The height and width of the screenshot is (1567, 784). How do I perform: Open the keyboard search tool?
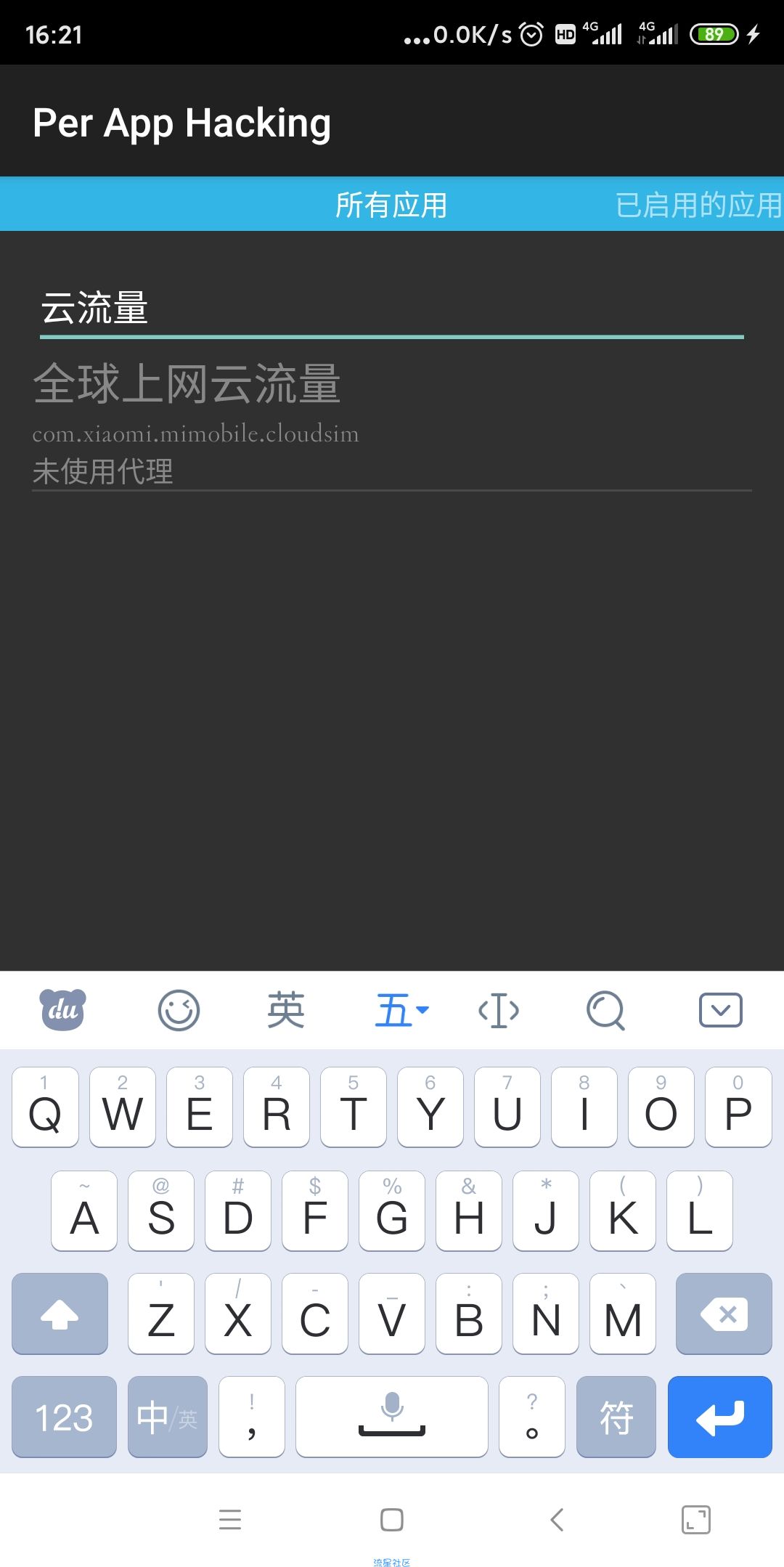(605, 1009)
